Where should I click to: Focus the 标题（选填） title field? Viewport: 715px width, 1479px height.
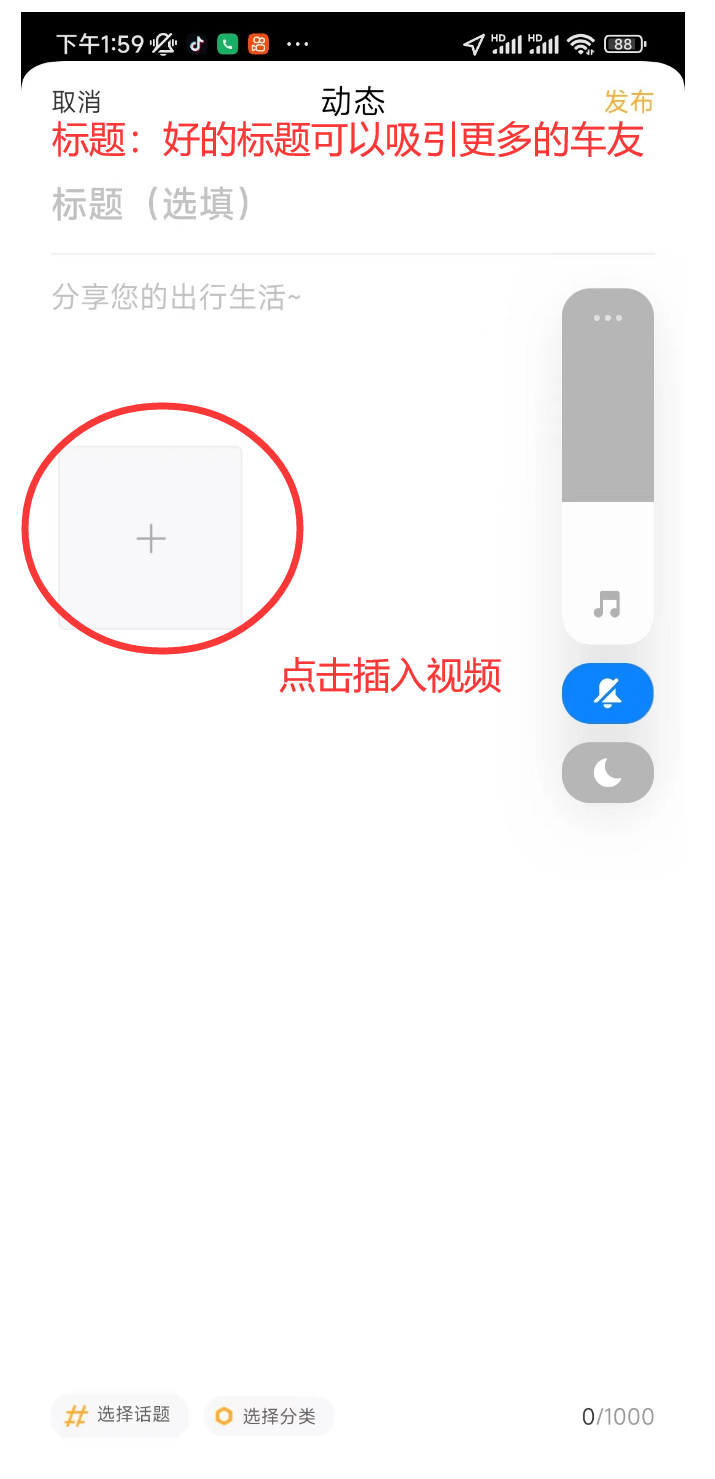pyautogui.click(x=300, y=205)
